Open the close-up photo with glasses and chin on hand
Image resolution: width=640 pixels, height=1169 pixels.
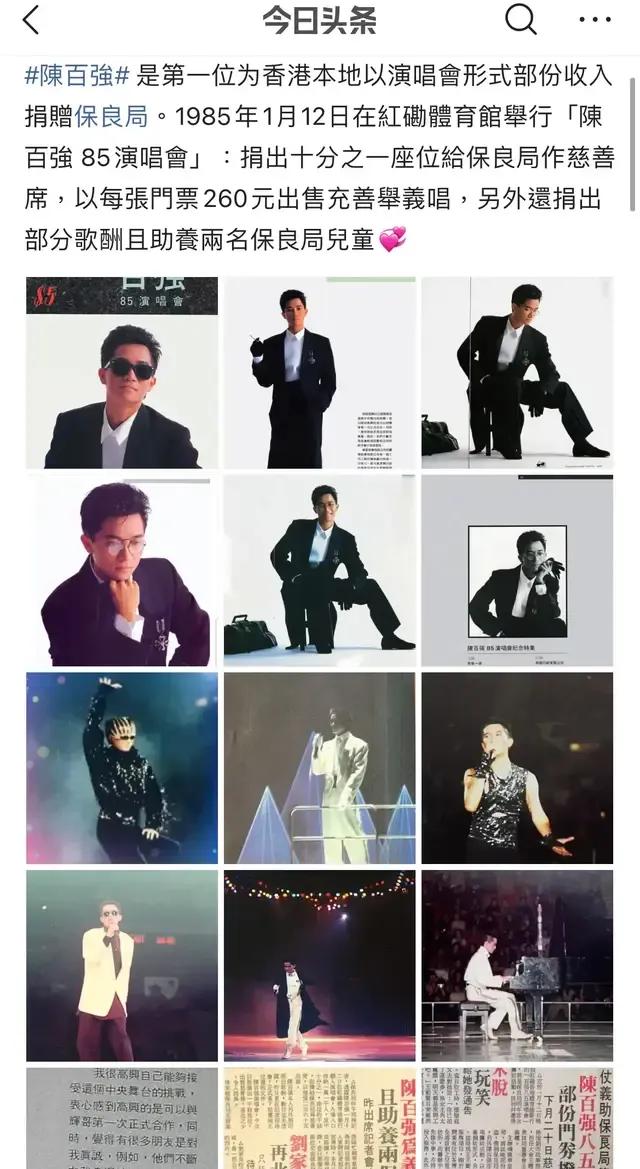122,571
